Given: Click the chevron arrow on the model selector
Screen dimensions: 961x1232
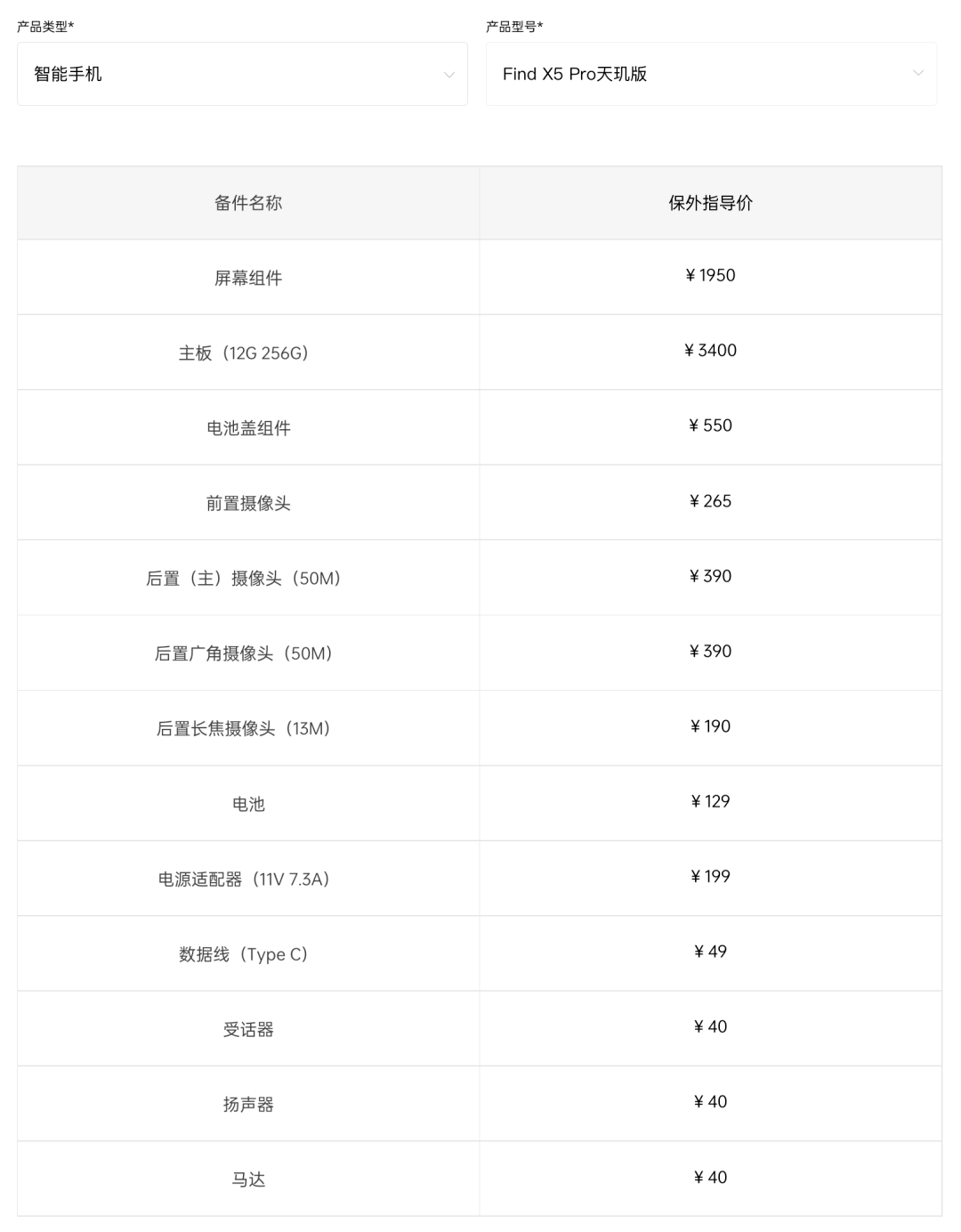Looking at the screenshot, I should tap(917, 74).
